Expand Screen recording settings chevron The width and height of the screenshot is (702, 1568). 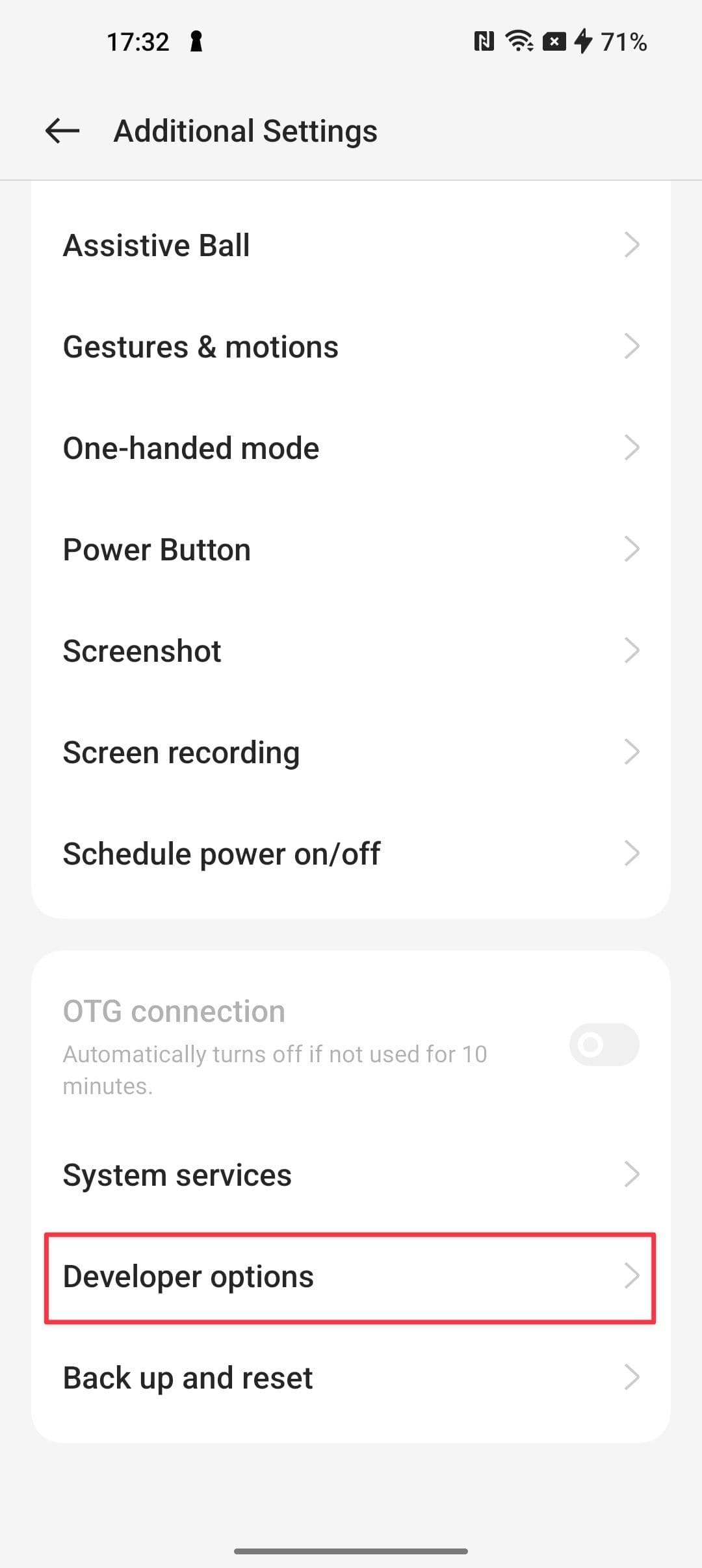tap(632, 752)
